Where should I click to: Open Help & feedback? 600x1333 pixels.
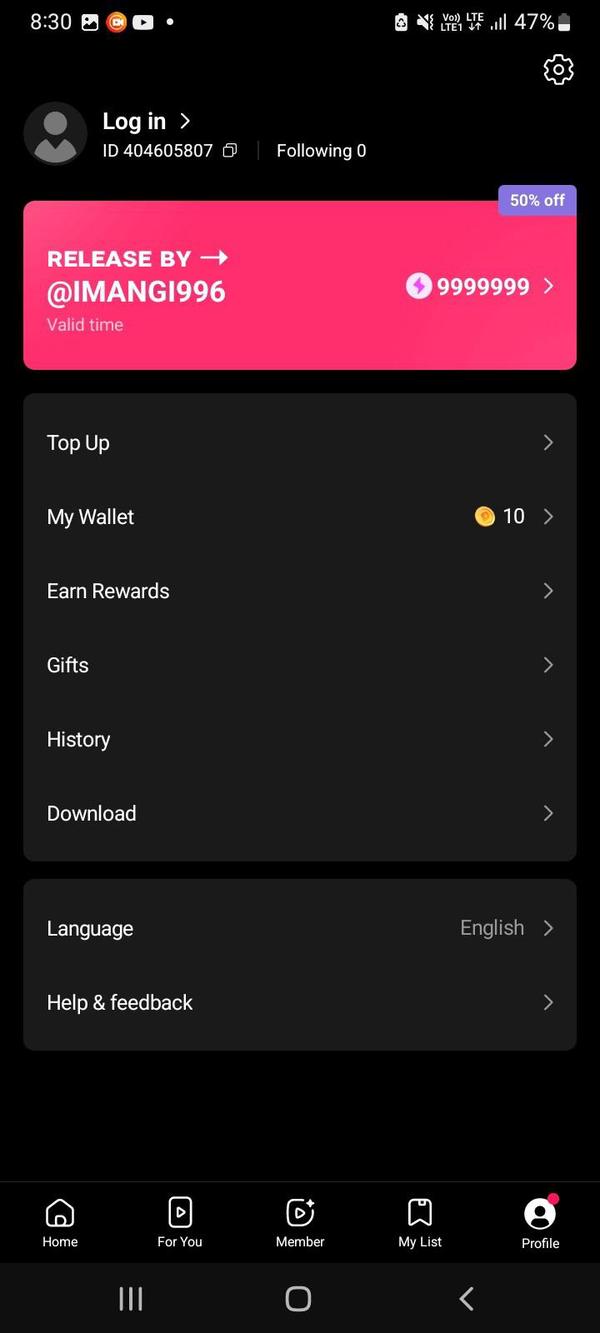click(300, 1002)
